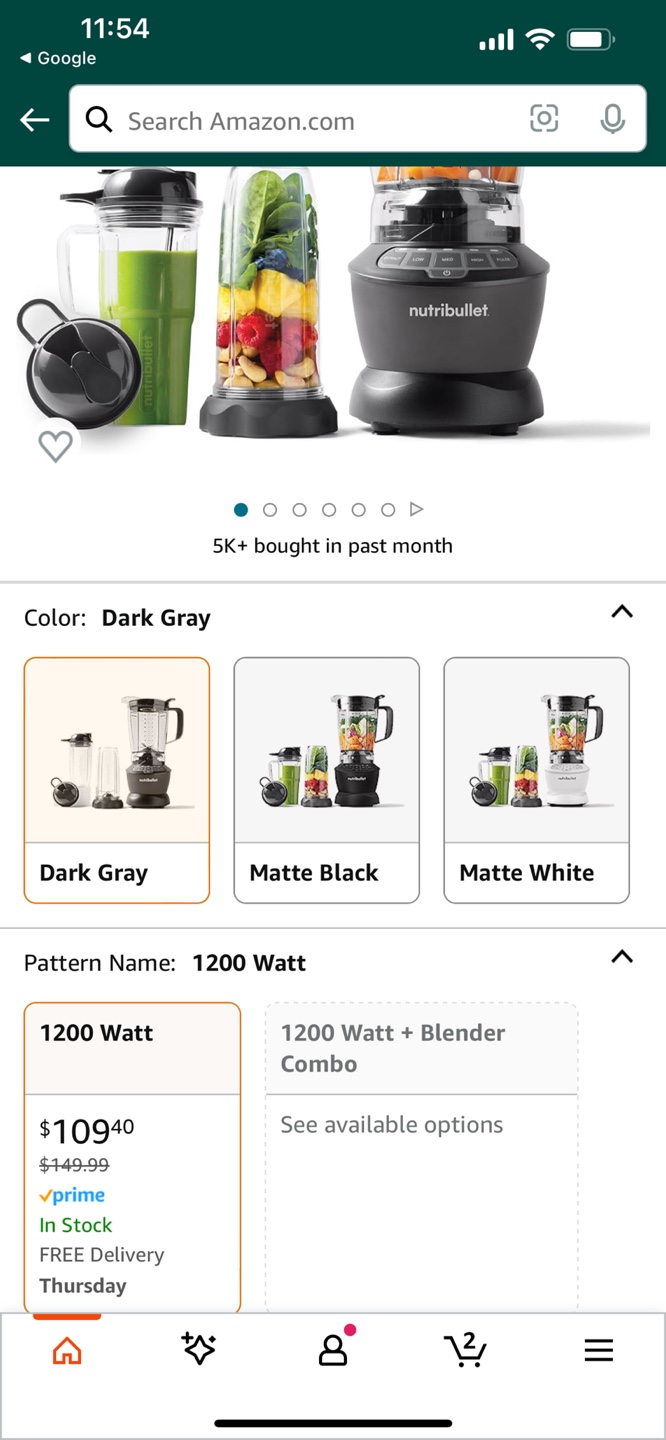Switch to the Home tab
Screen dimensions: 666x1440
[67, 1351]
